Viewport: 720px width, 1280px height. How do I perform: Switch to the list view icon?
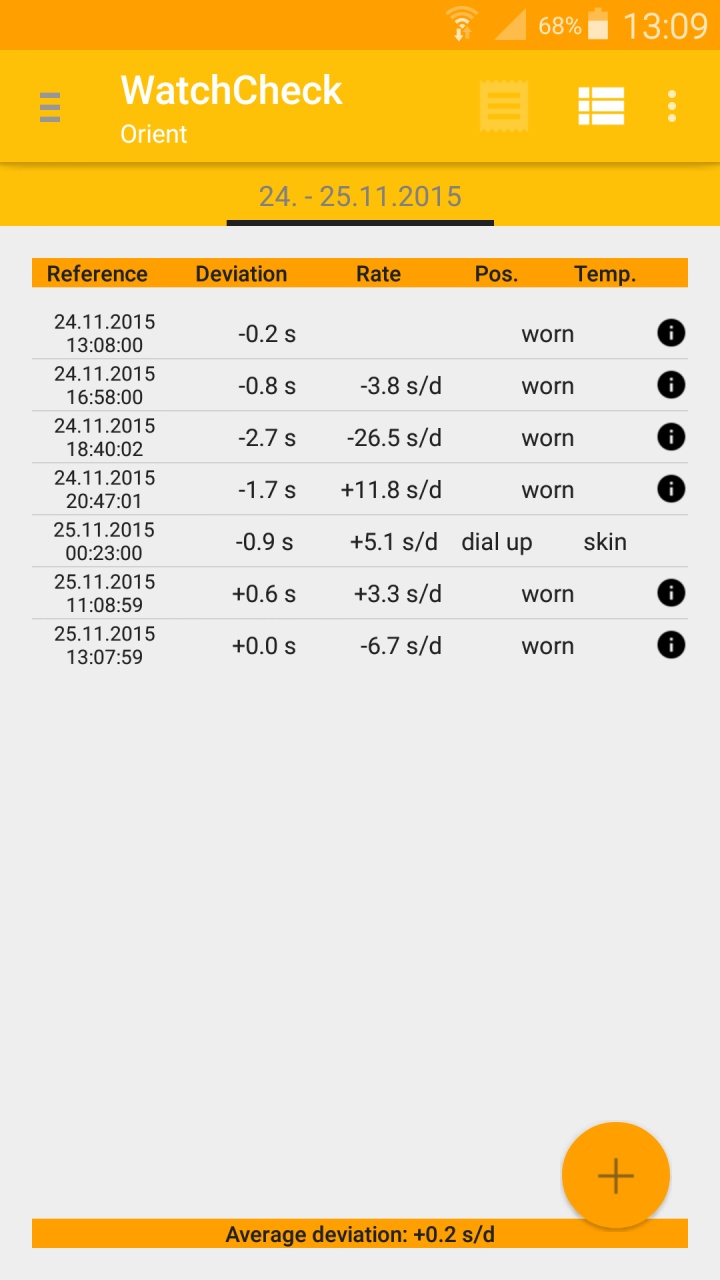pos(601,106)
